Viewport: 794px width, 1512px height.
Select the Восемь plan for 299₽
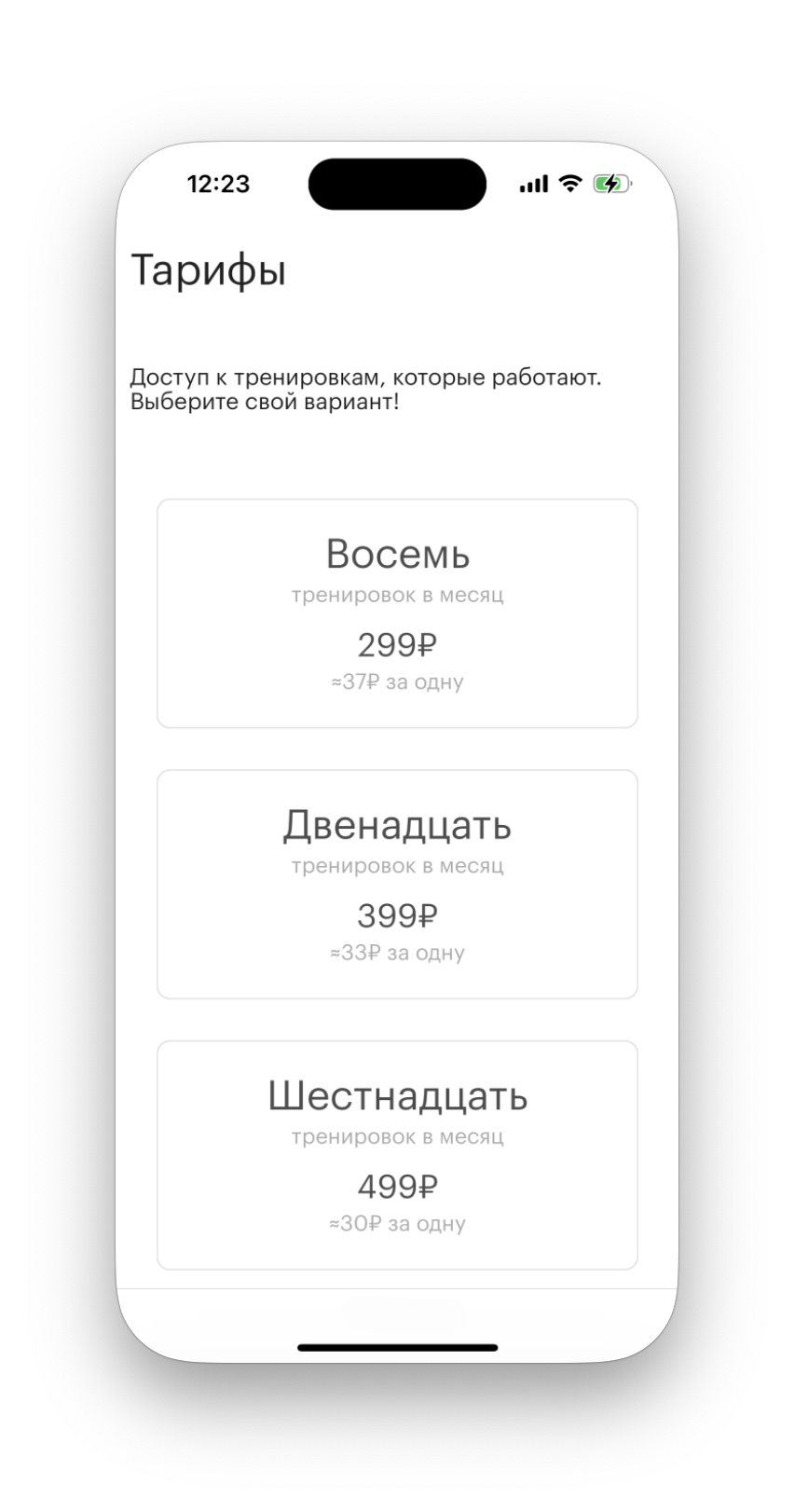[x=397, y=613]
